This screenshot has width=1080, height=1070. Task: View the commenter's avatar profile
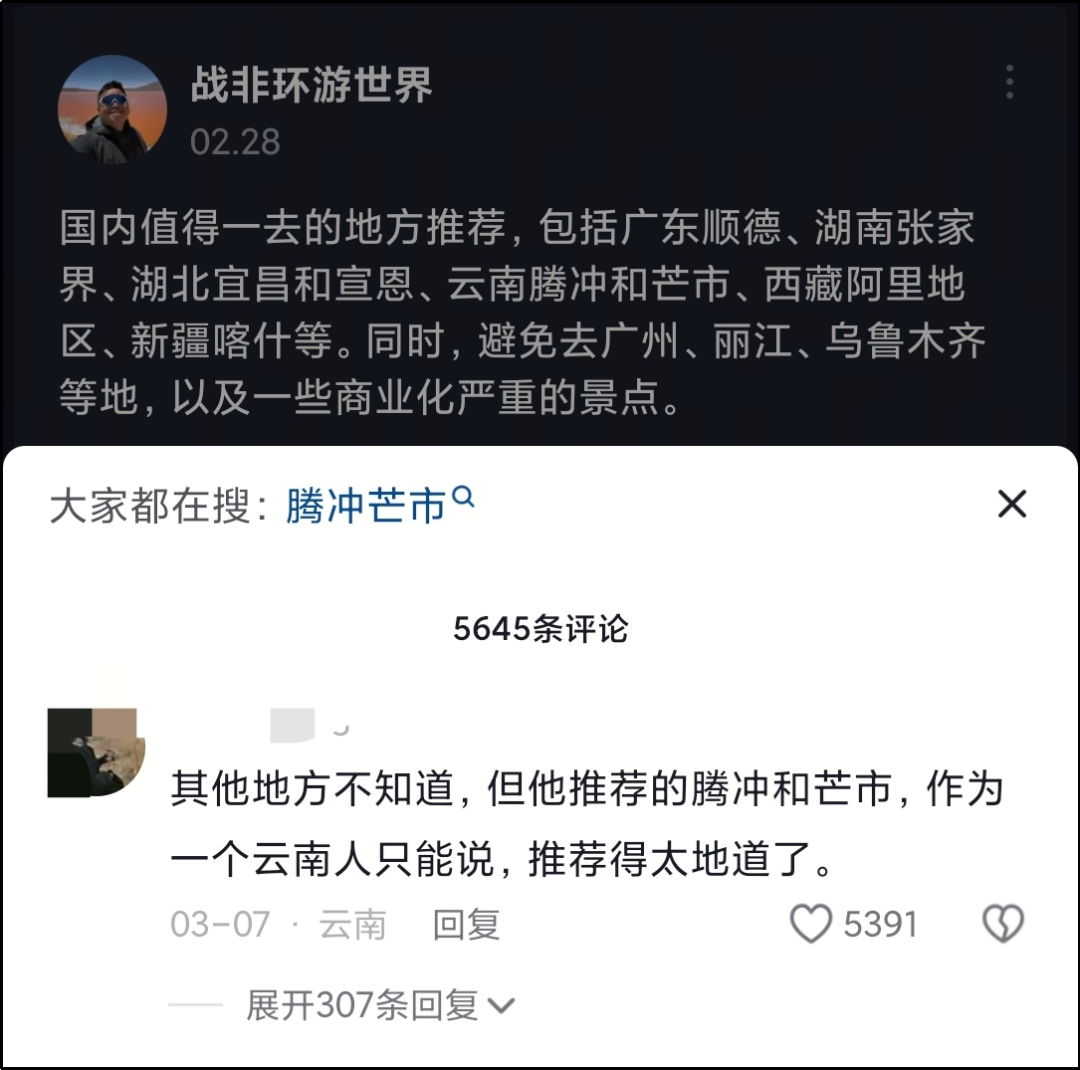click(x=96, y=752)
